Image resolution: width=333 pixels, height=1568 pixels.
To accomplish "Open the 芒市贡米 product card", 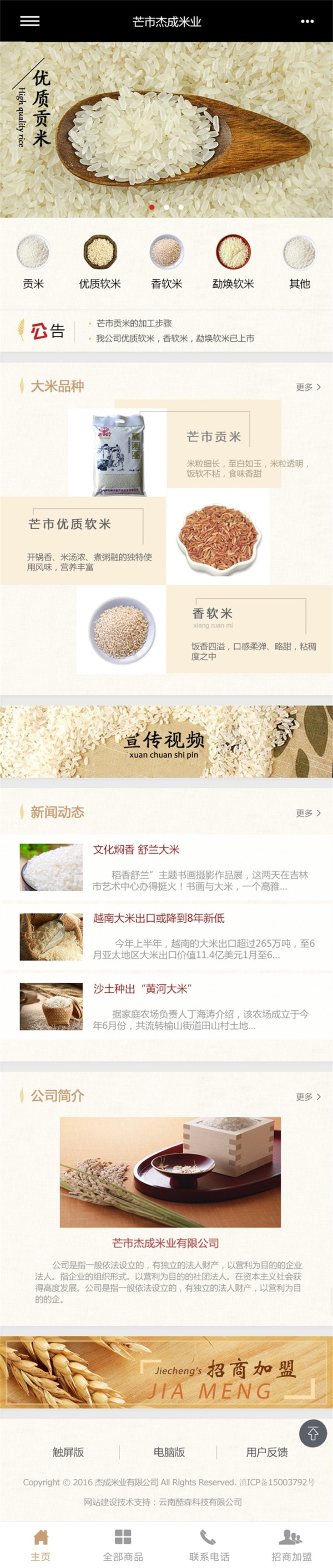I will tap(214, 448).
